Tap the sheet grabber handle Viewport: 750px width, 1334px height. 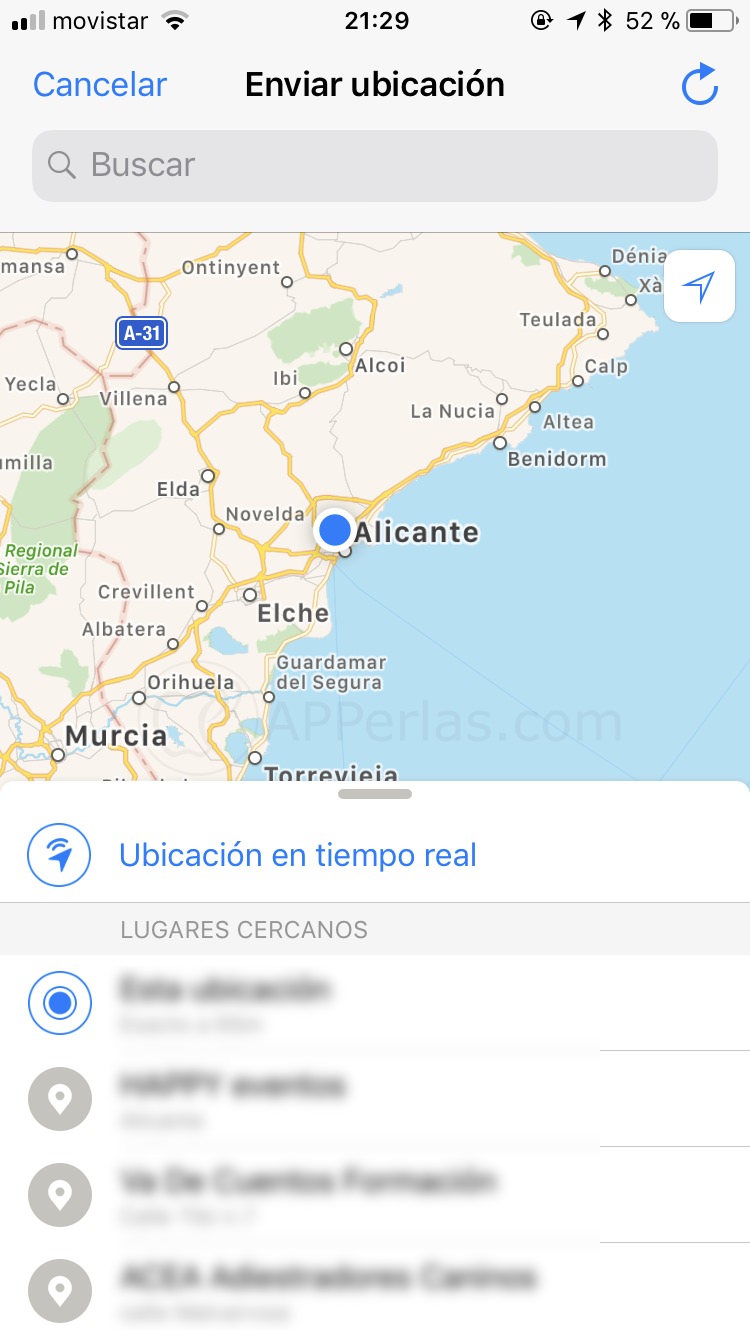pos(375,794)
